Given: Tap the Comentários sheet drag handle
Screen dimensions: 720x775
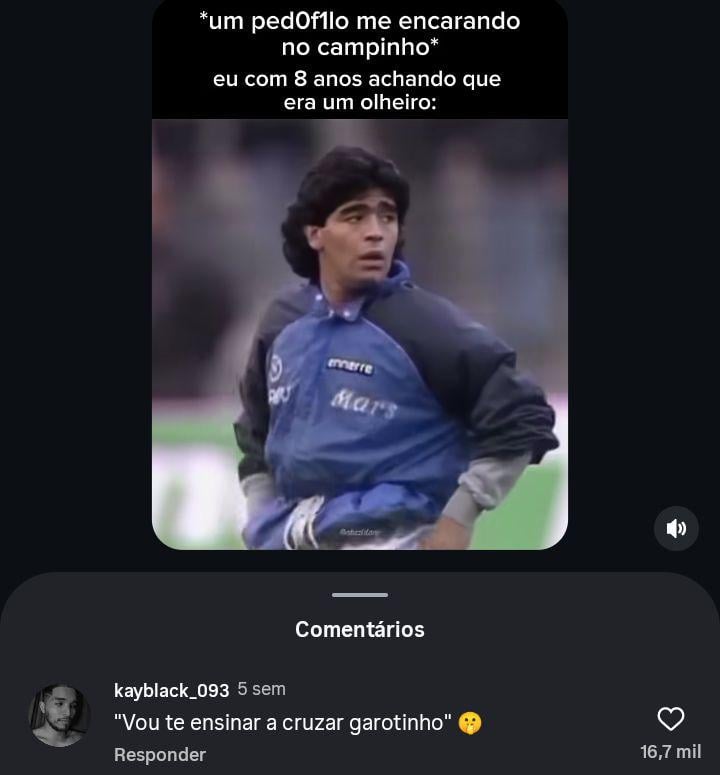Looking at the screenshot, I should pyautogui.click(x=360, y=595).
